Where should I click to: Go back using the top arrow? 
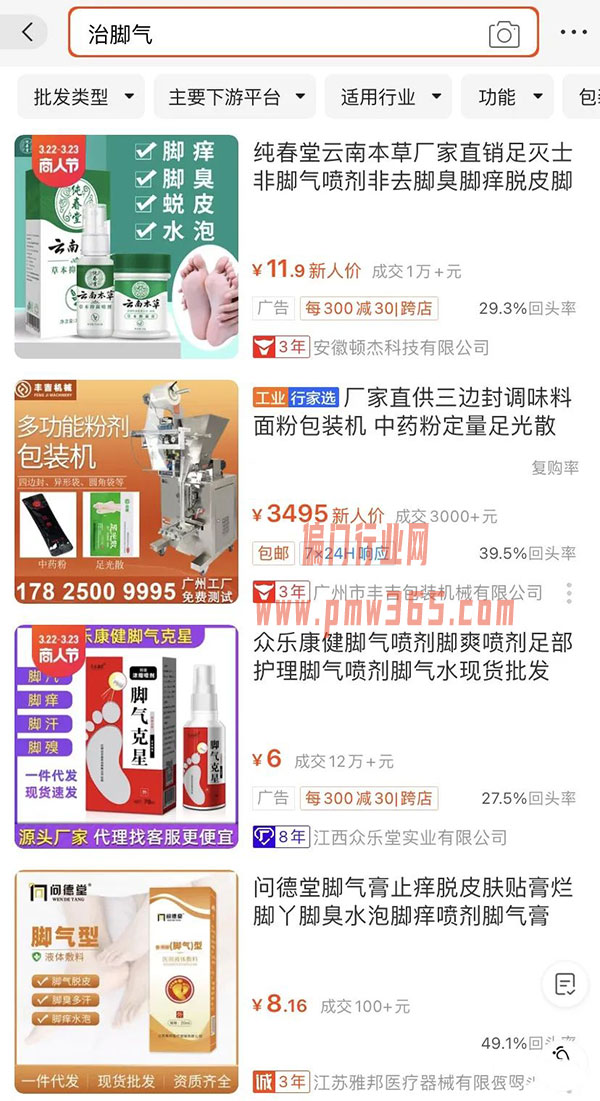(x=27, y=33)
